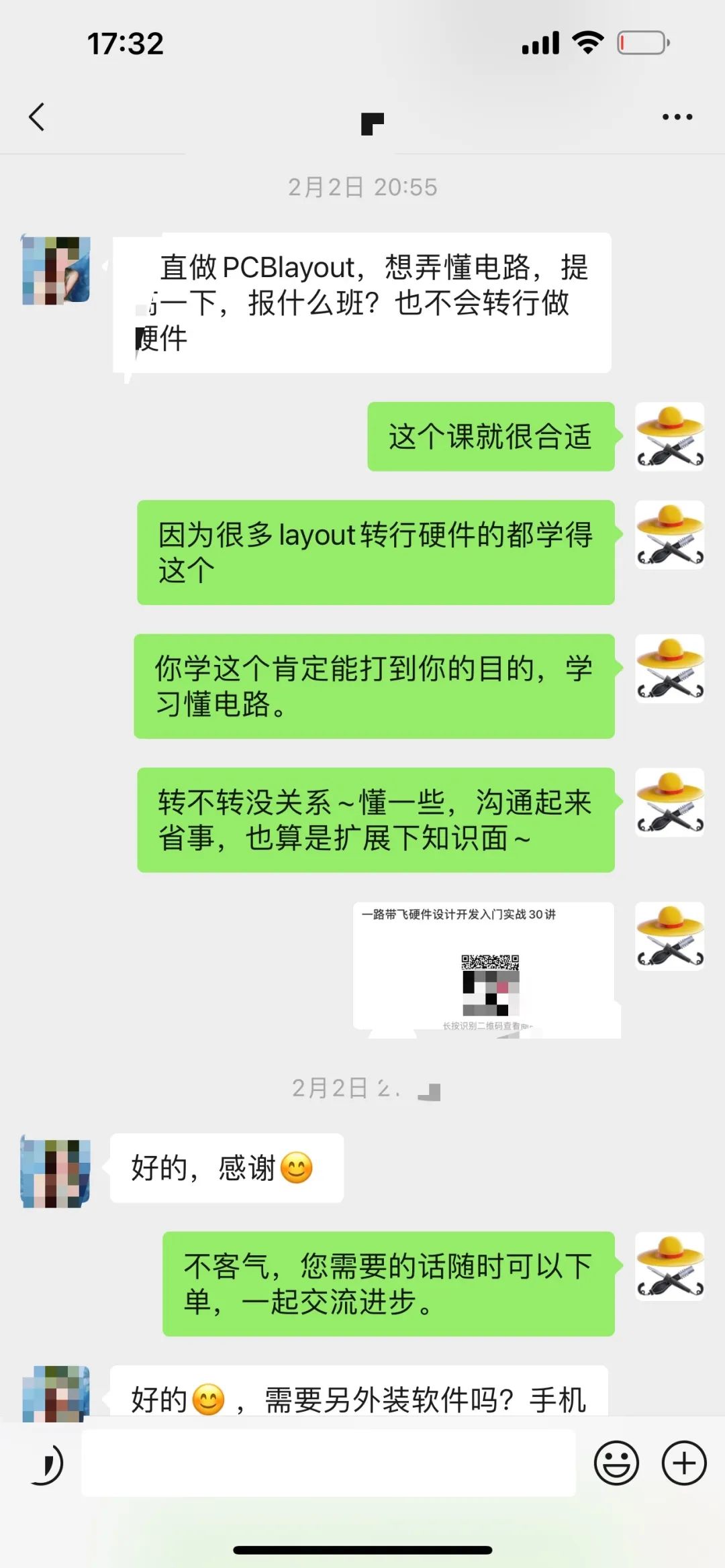Viewport: 725px width, 1568px height.
Task: Tap own avatar next to 这个课就很合适
Action: point(669,437)
